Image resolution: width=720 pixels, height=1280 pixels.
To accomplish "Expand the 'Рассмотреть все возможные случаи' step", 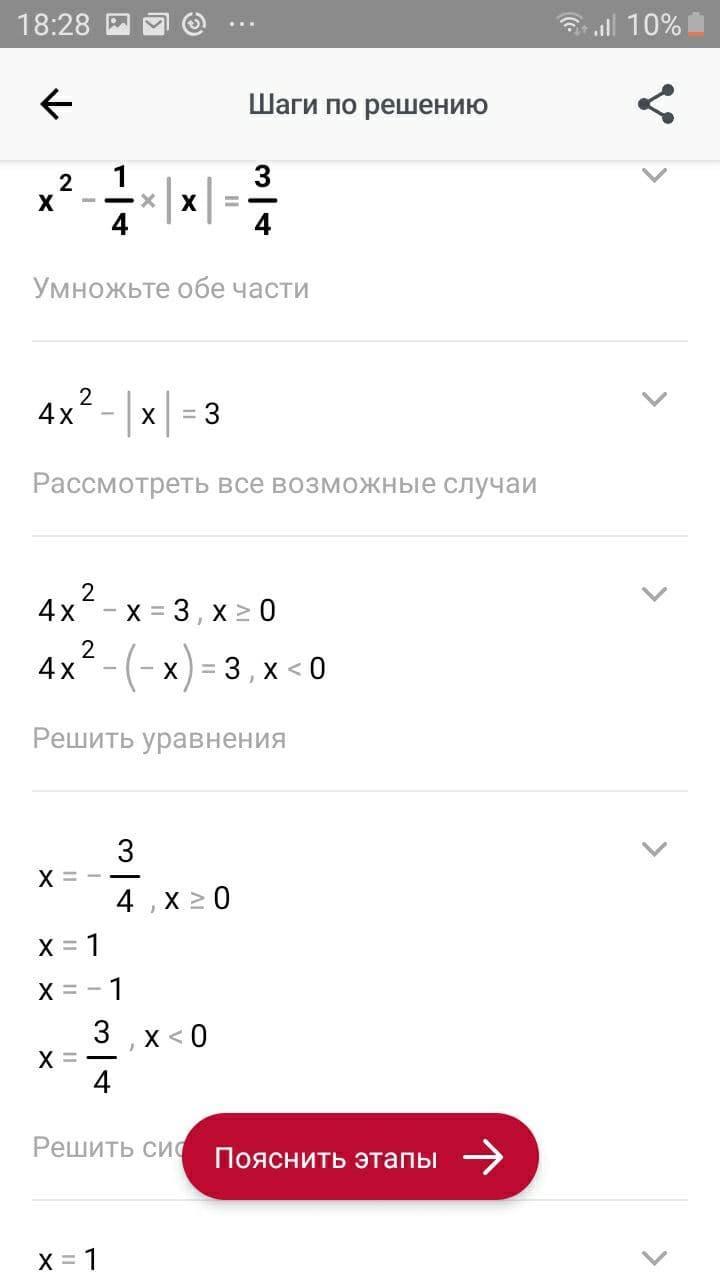I will click(654, 399).
